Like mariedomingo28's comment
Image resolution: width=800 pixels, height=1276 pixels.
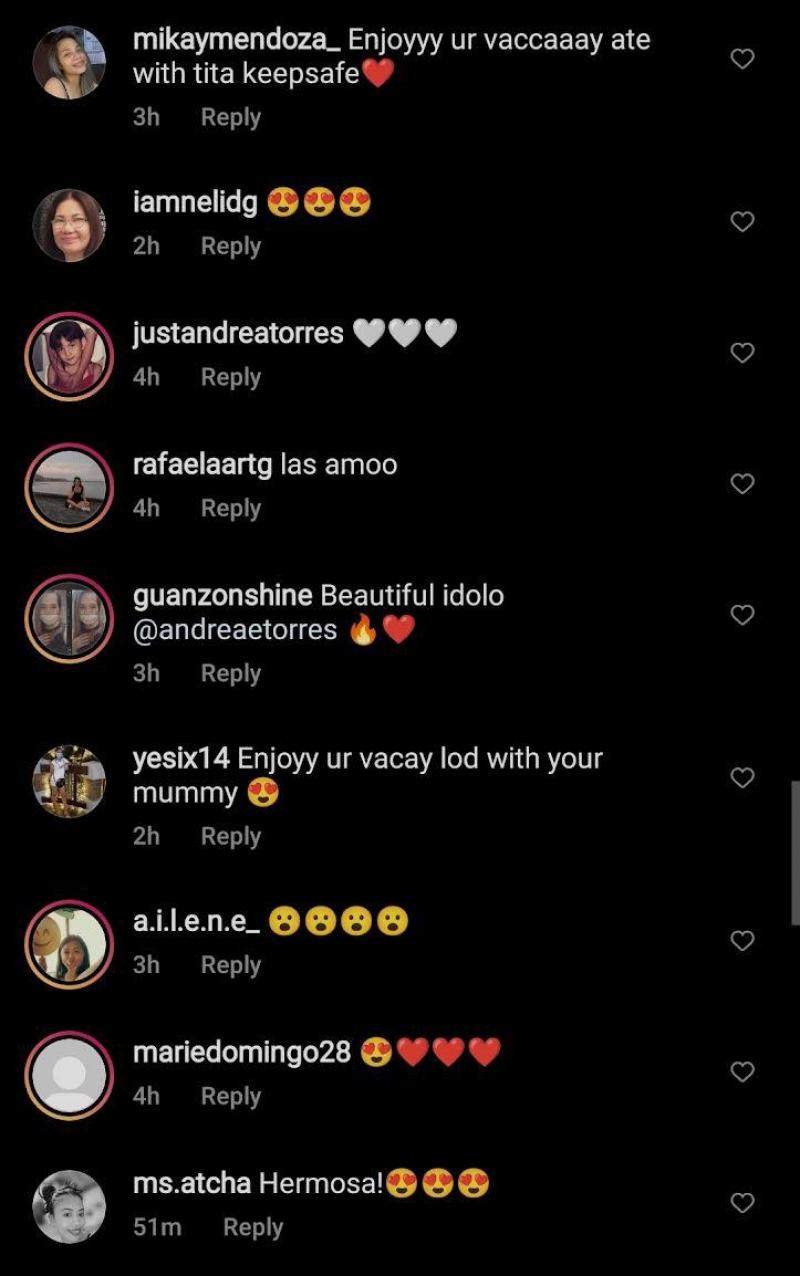(742, 1072)
